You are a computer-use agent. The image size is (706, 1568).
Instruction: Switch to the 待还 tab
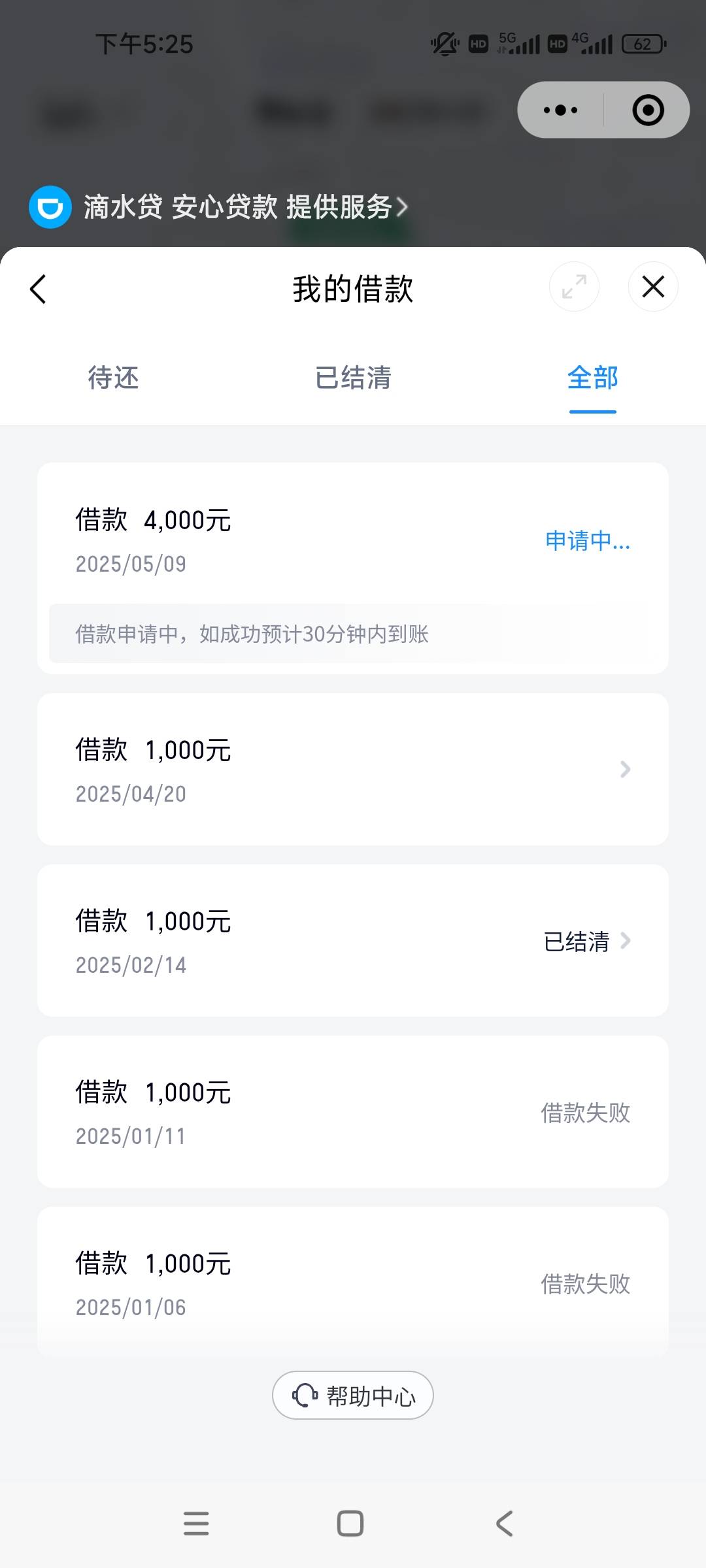pos(114,378)
